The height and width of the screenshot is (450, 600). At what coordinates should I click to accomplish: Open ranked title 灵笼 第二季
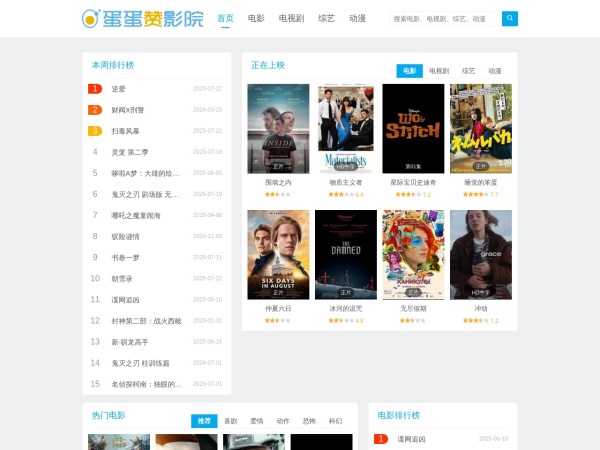click(129, 152)
